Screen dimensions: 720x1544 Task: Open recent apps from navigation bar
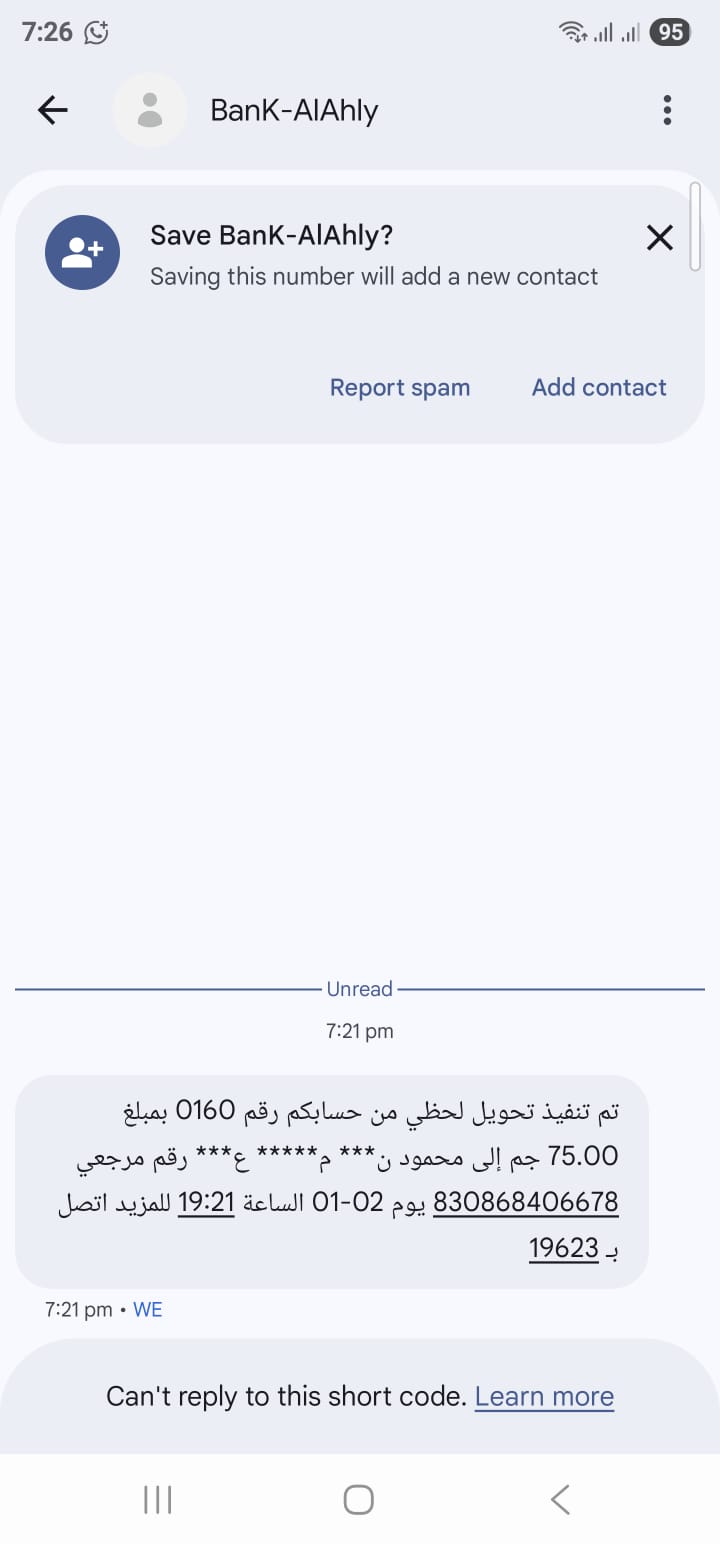(x=158, y=1499)
